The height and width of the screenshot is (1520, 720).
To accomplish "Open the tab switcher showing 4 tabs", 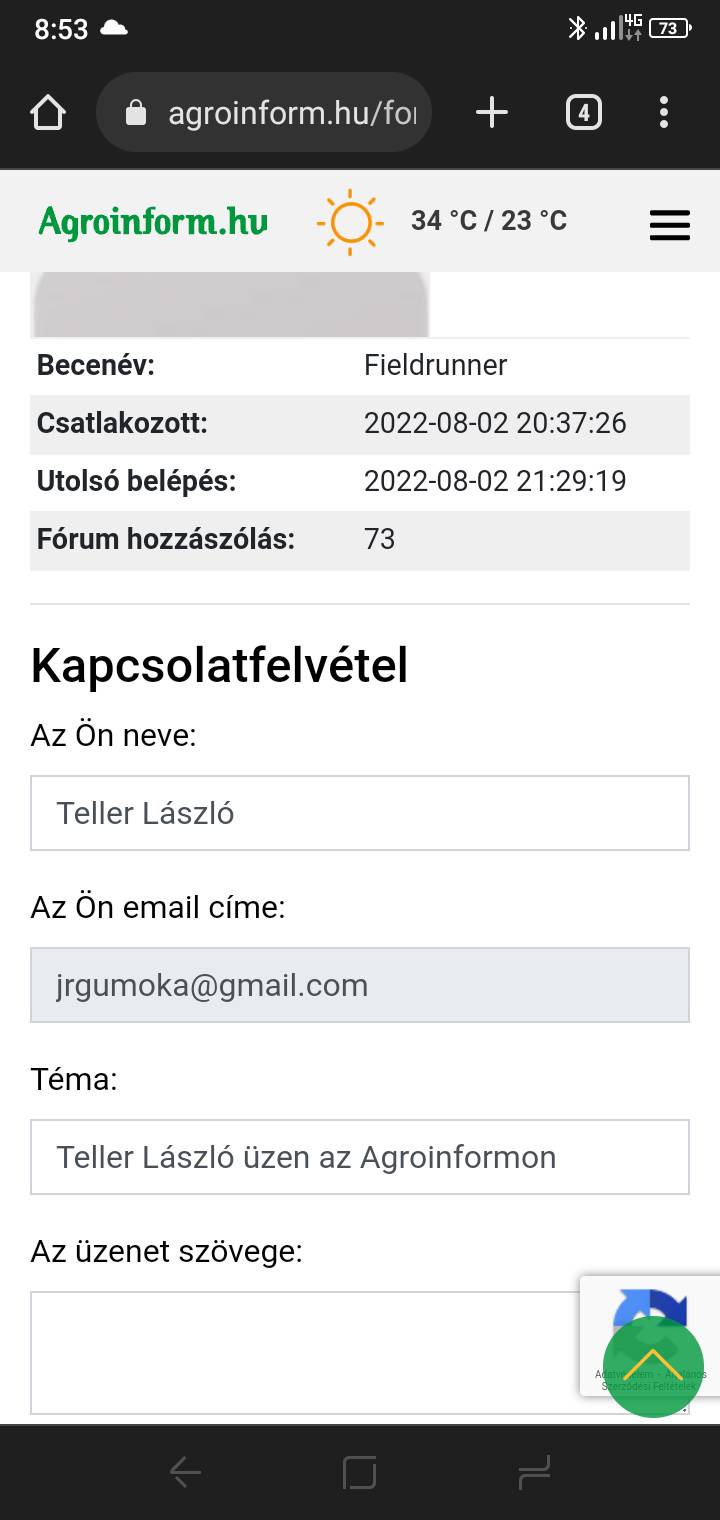I will (584, 113).
